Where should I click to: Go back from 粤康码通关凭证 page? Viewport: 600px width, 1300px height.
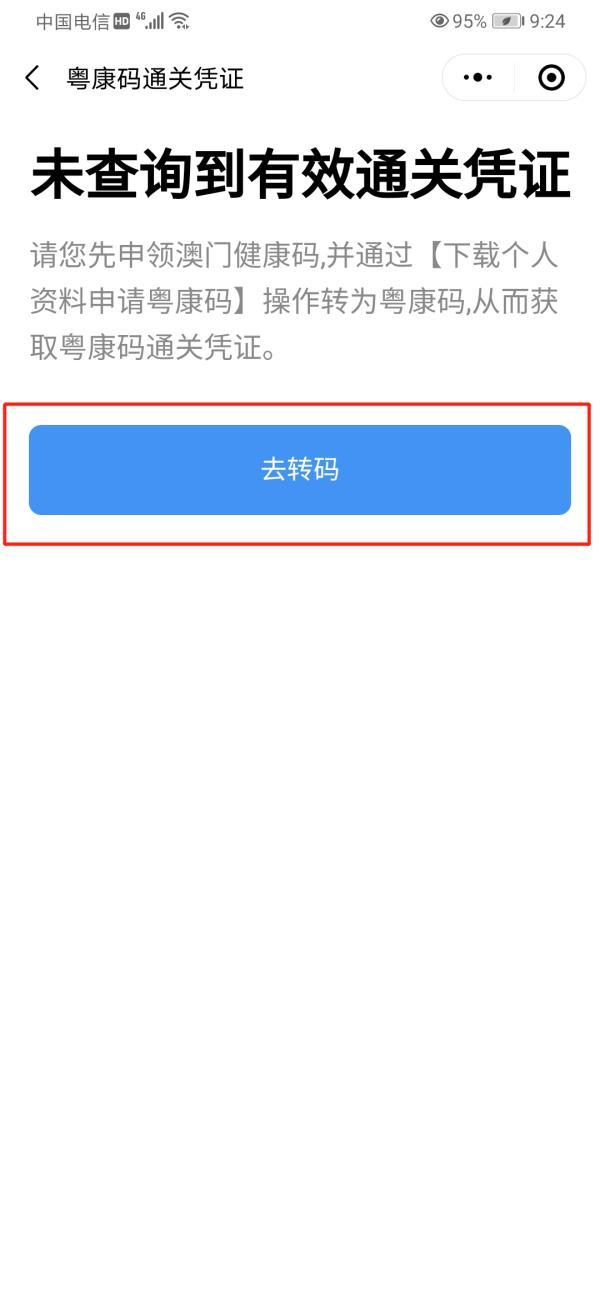33,78
